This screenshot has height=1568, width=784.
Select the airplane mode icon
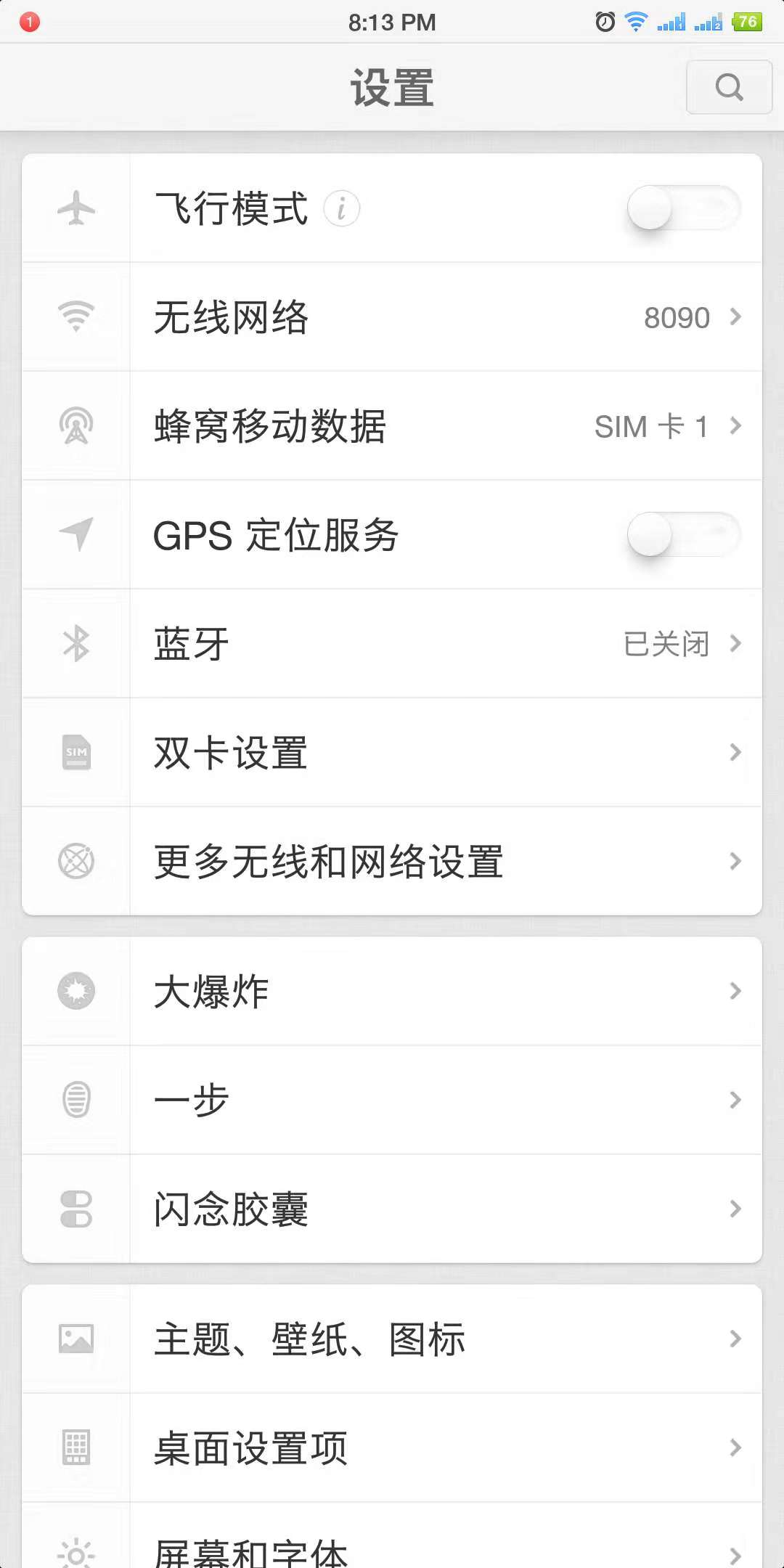click(75, 208)
